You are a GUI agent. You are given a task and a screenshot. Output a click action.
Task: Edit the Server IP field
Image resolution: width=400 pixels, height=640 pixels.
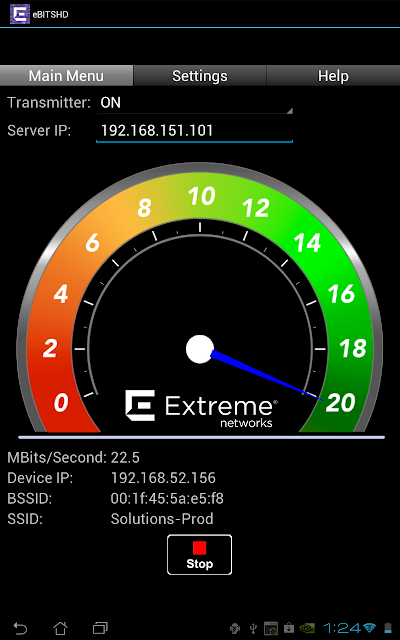coord(194,131)
